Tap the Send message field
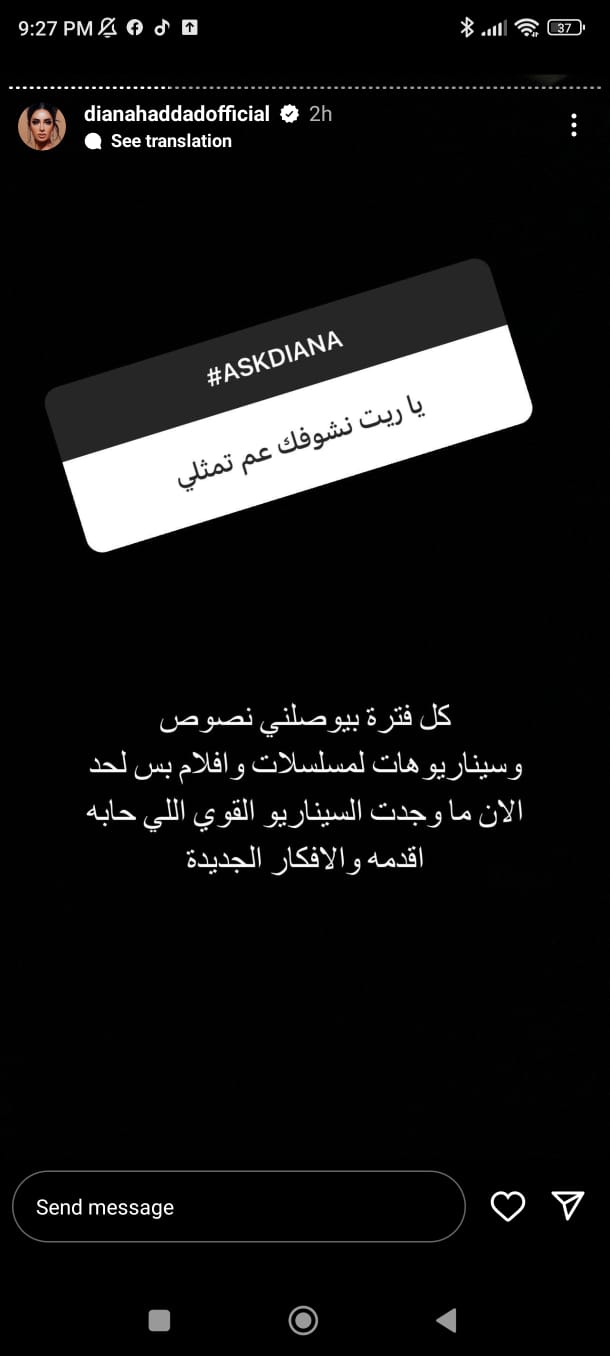Screen dimensions: 610x1356 (238, 1207)
